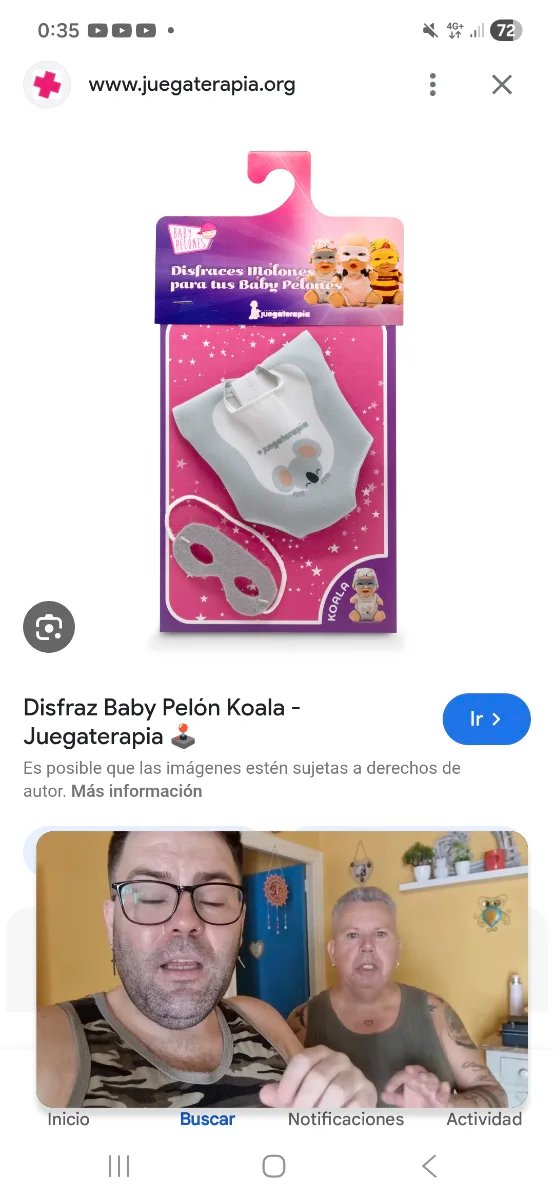Open the Más información link

[136, 791]
